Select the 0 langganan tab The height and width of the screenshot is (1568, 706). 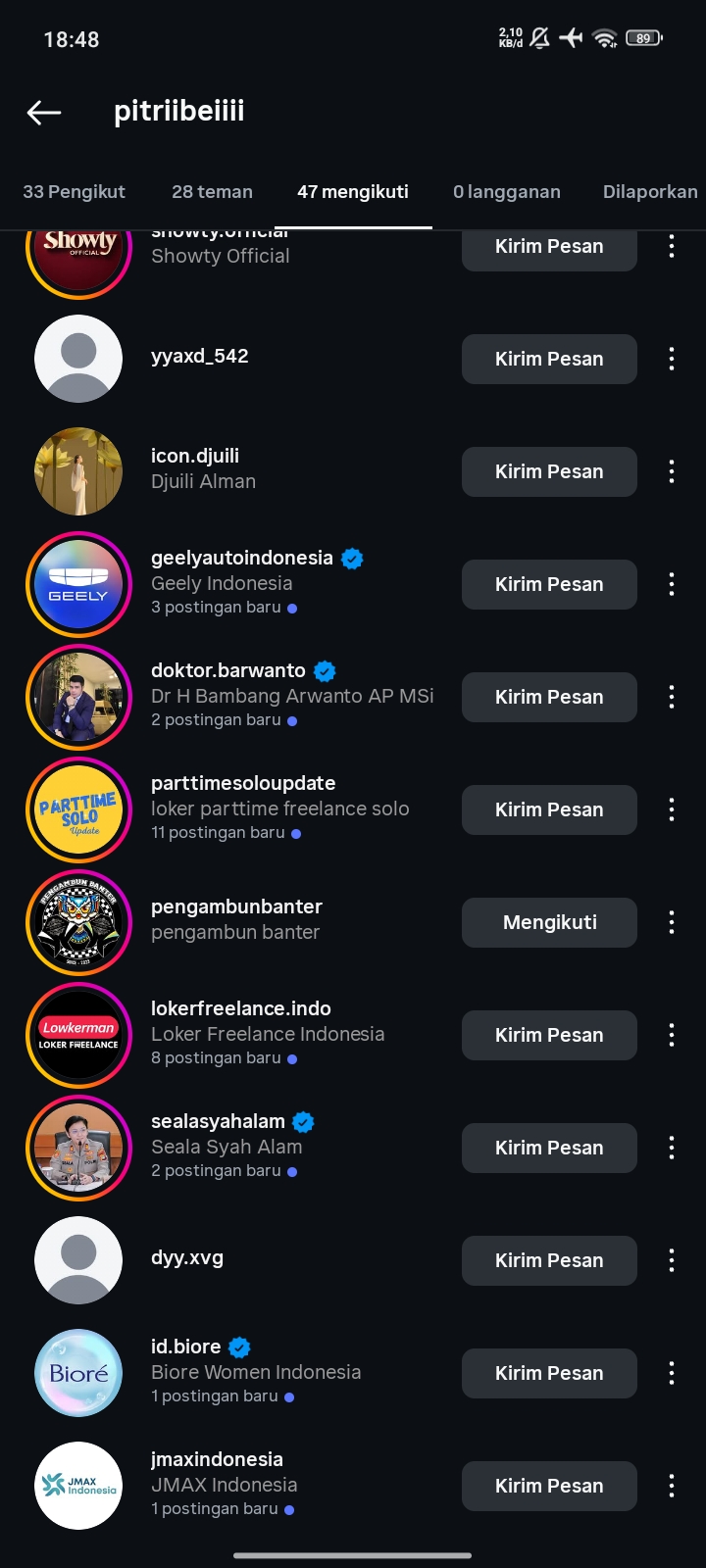tap(506, 192)
